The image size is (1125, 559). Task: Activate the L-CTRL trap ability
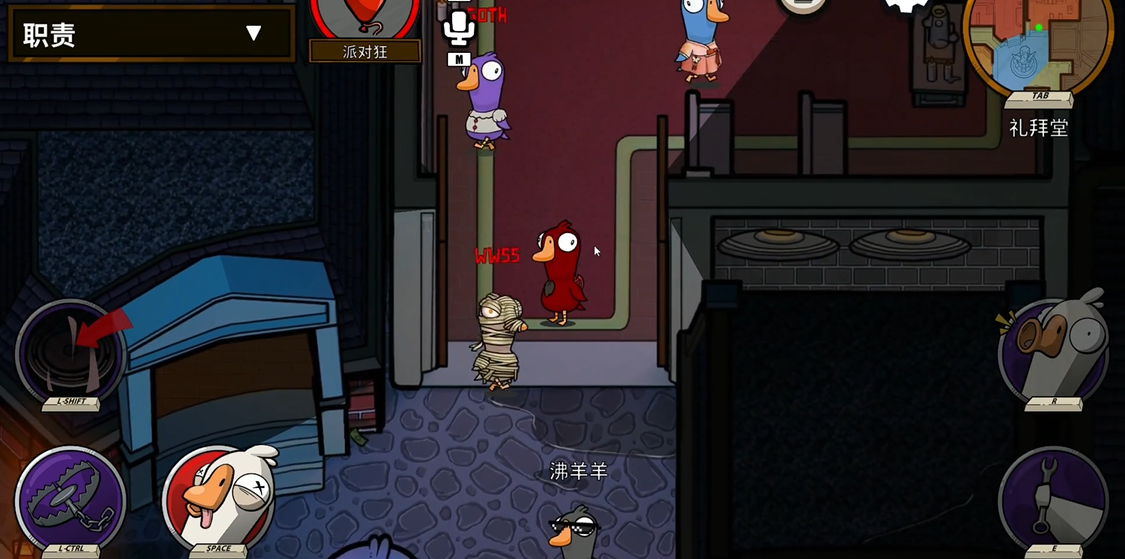(70, 498)
